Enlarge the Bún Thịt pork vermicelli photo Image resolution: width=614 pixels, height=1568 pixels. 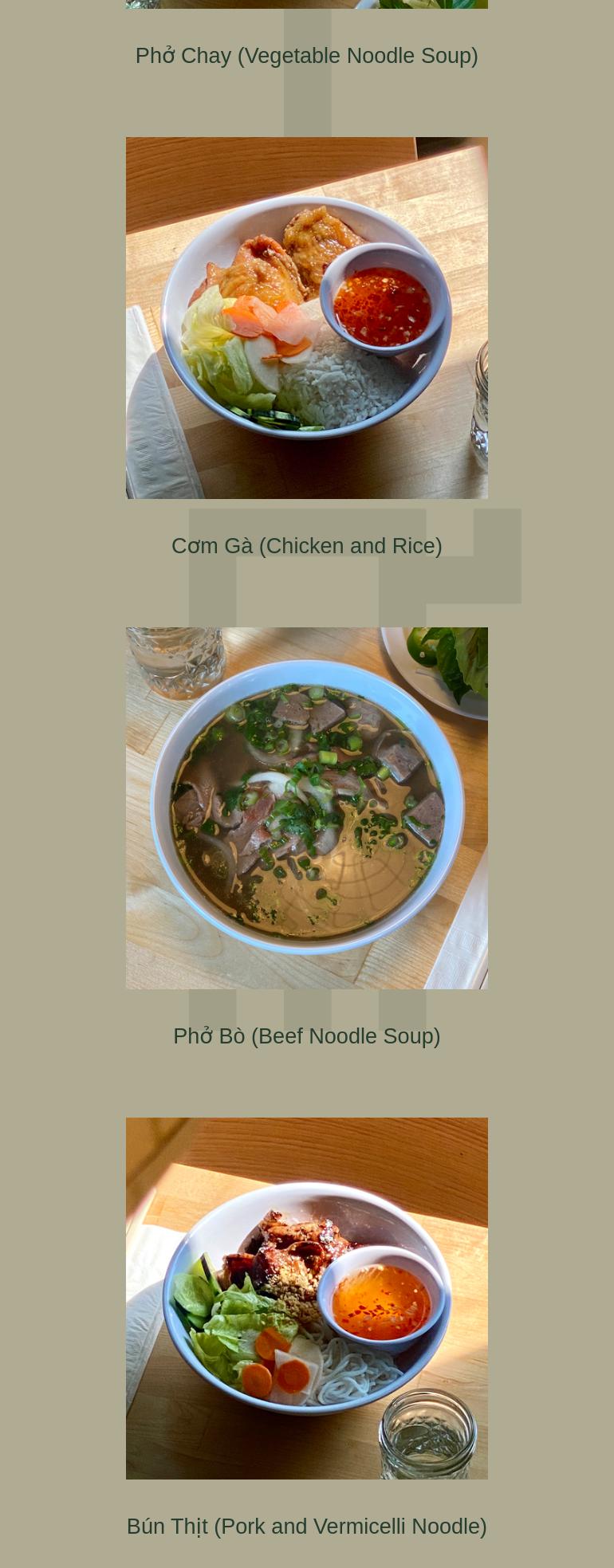(307, 1298)
